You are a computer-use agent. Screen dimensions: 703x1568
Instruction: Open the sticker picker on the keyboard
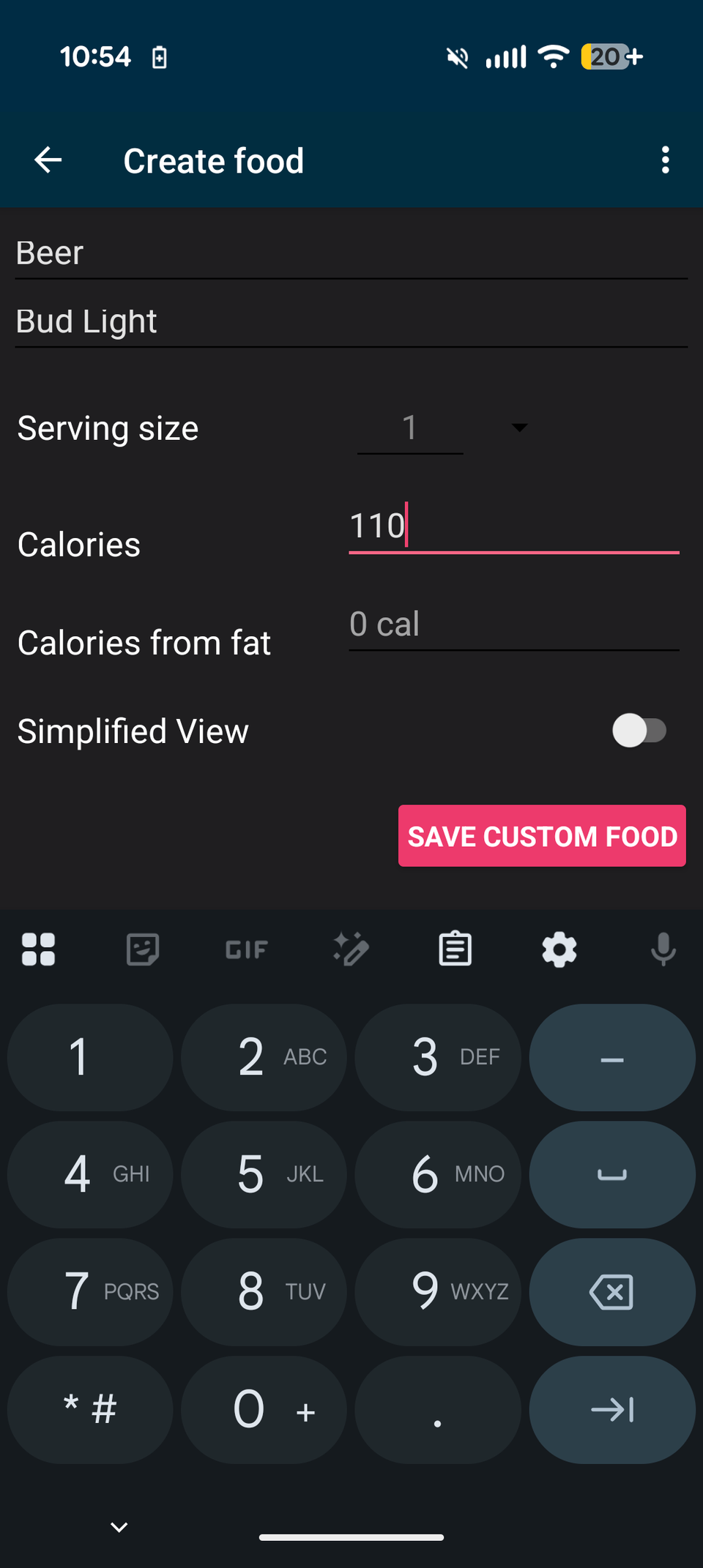click(142, 949)
